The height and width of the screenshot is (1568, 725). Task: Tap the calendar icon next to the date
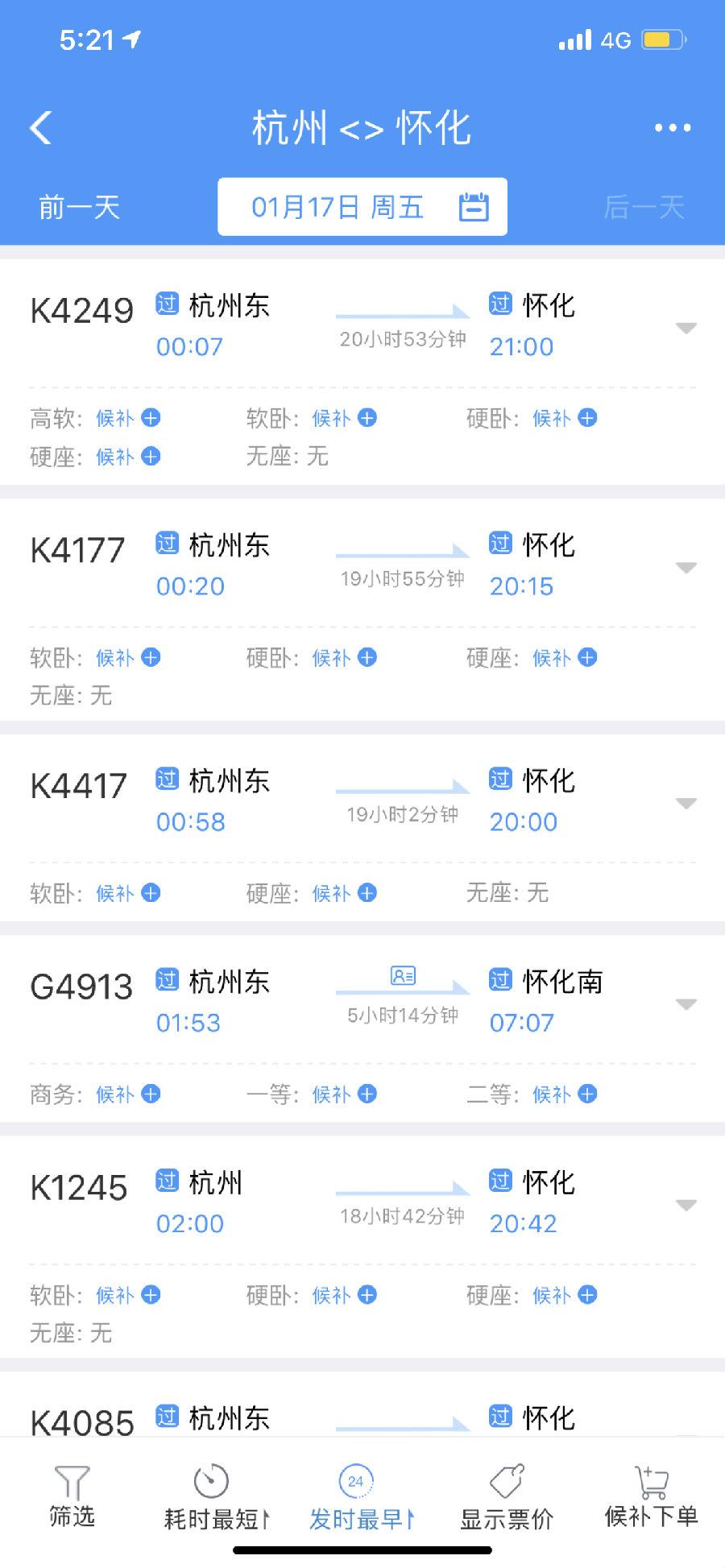(474, 205)
